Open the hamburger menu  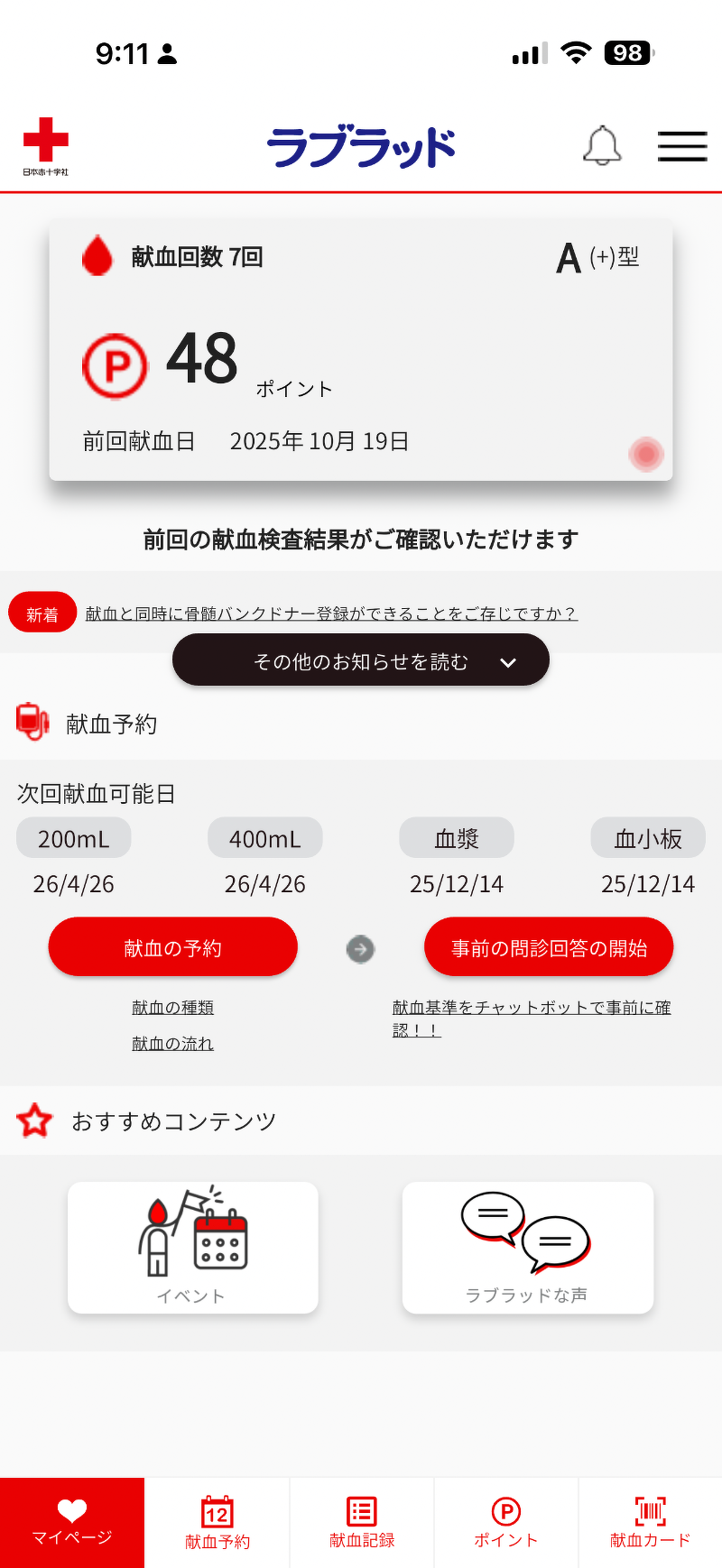point(681,146)
